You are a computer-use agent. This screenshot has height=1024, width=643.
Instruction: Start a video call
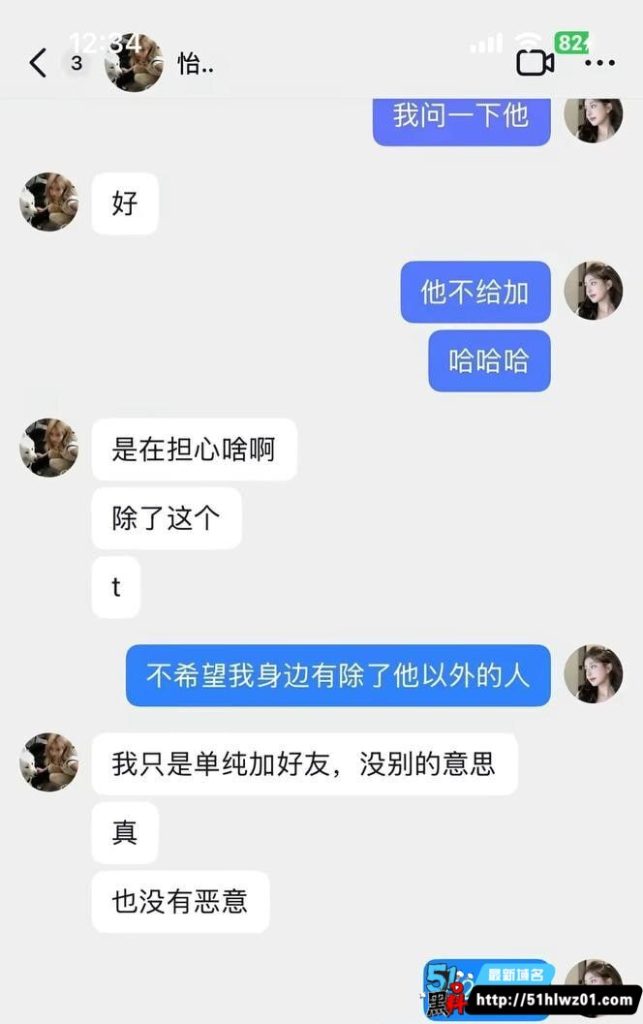point(535,63)
